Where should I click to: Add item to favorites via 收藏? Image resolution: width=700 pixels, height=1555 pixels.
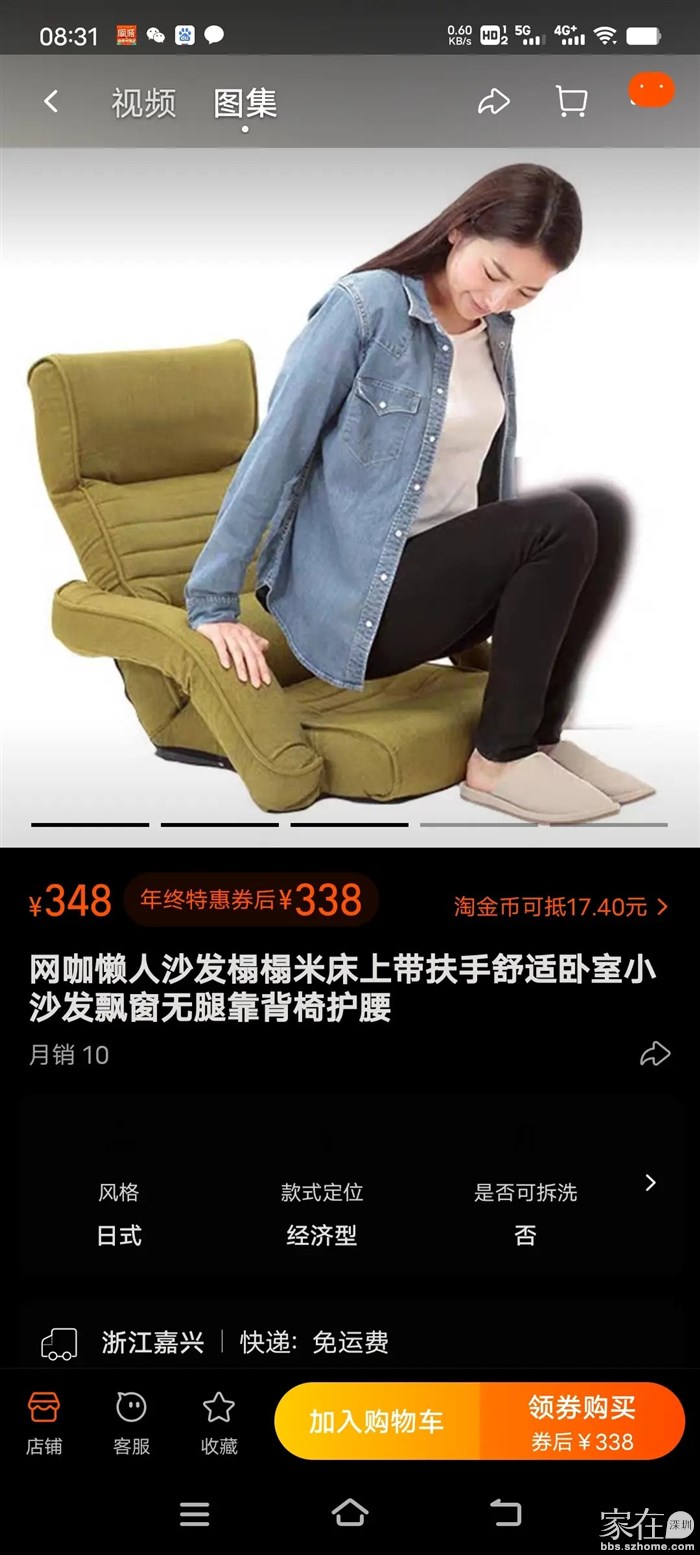pos(219,1422)
